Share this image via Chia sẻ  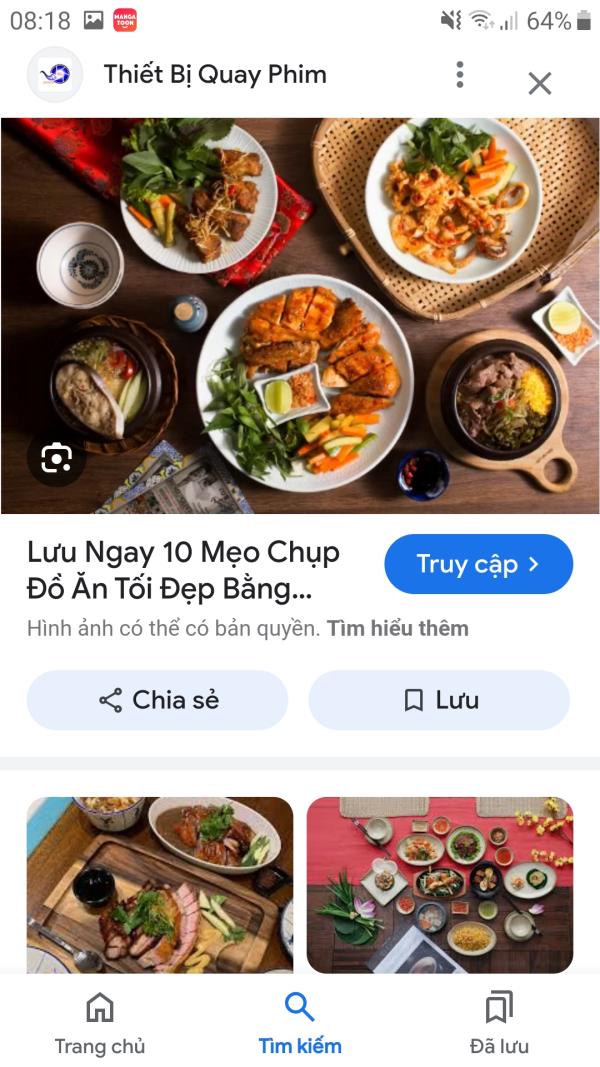pos(157,700)
